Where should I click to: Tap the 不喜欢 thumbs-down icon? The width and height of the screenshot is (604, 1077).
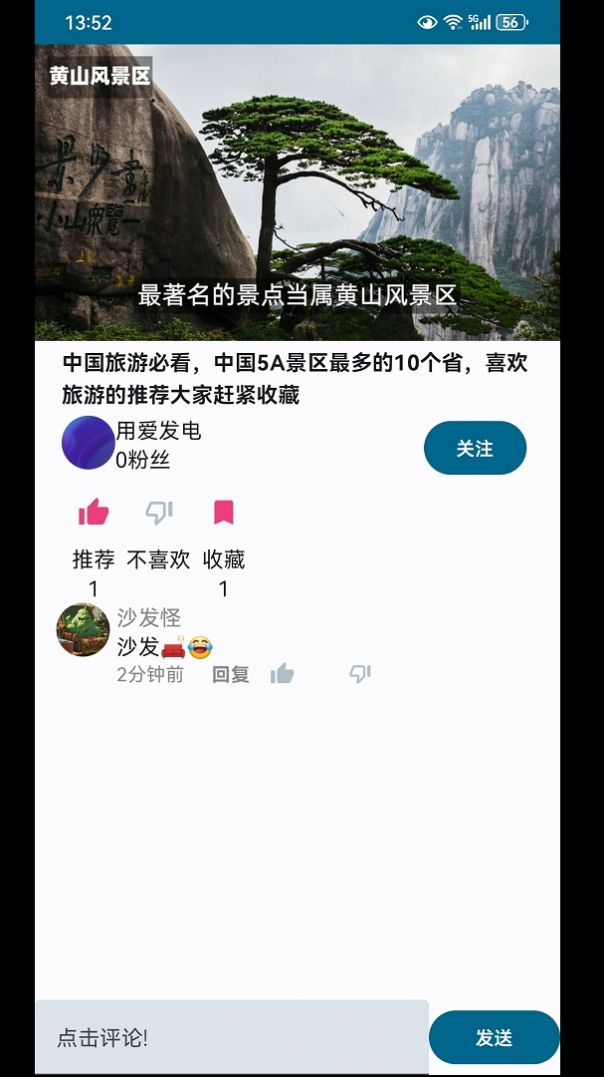click(x=158, y=513)
